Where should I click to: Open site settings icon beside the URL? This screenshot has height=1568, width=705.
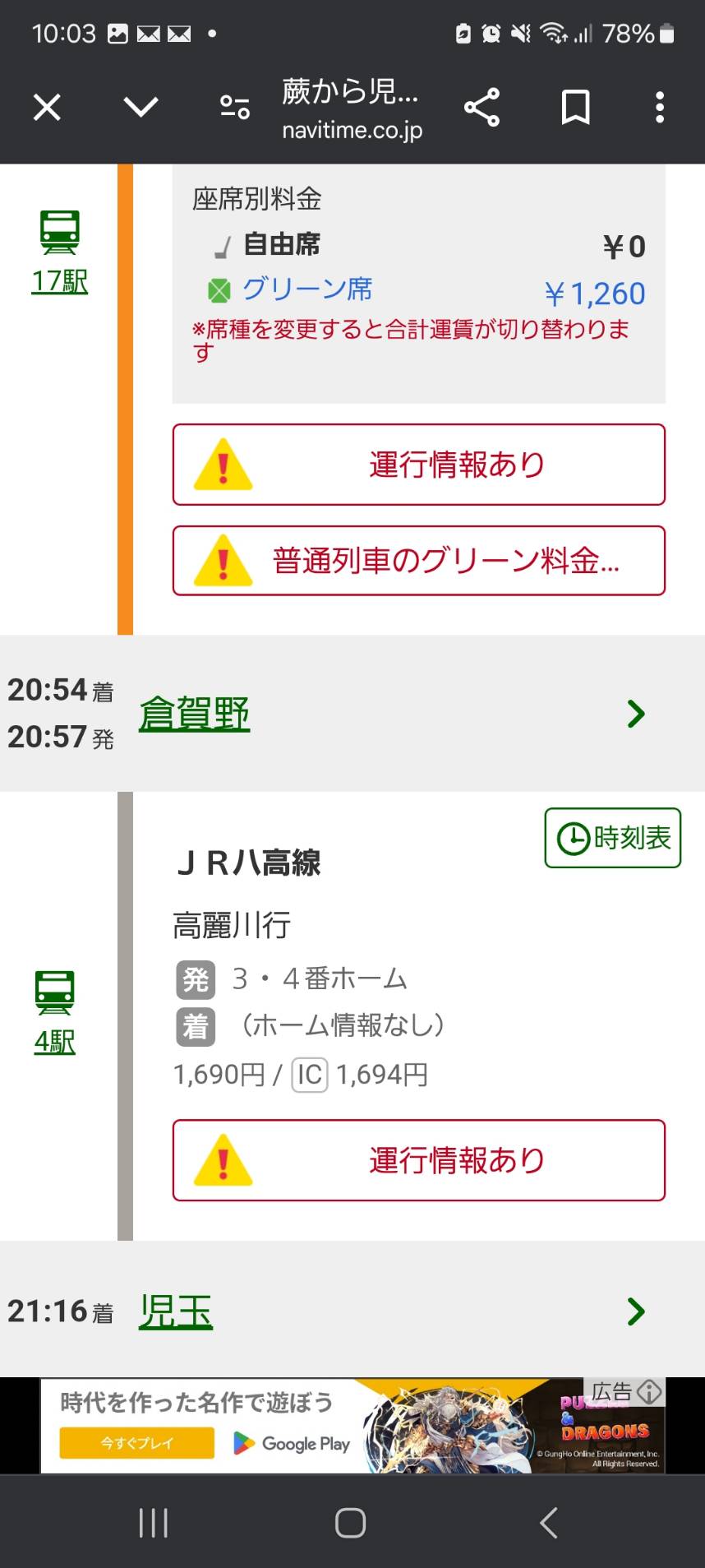coord(235,107)
